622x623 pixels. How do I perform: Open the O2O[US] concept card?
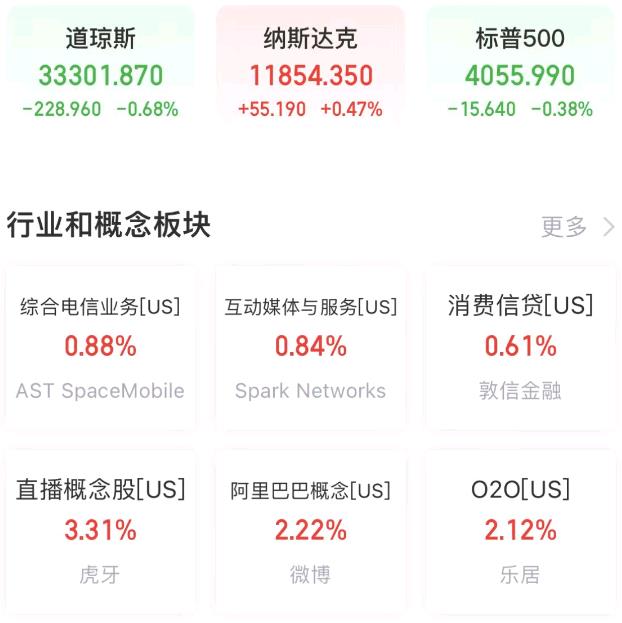pos(520,530)
